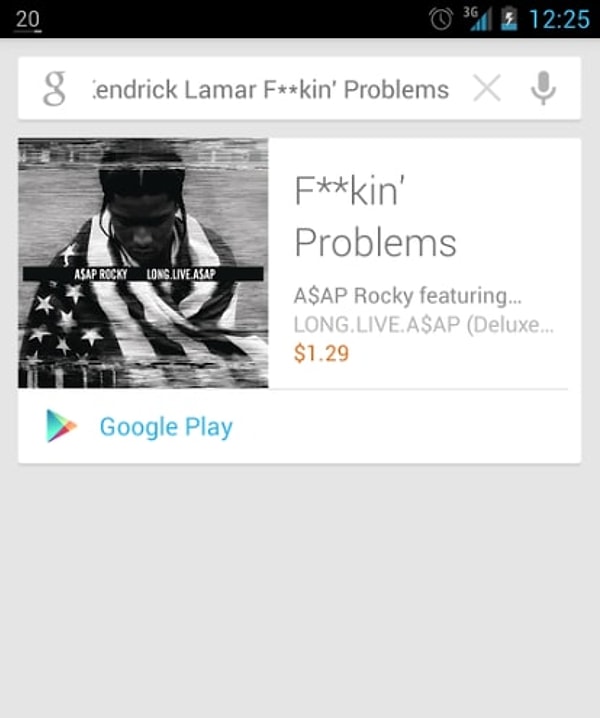Open the Google Play link

tap(165, 427)
